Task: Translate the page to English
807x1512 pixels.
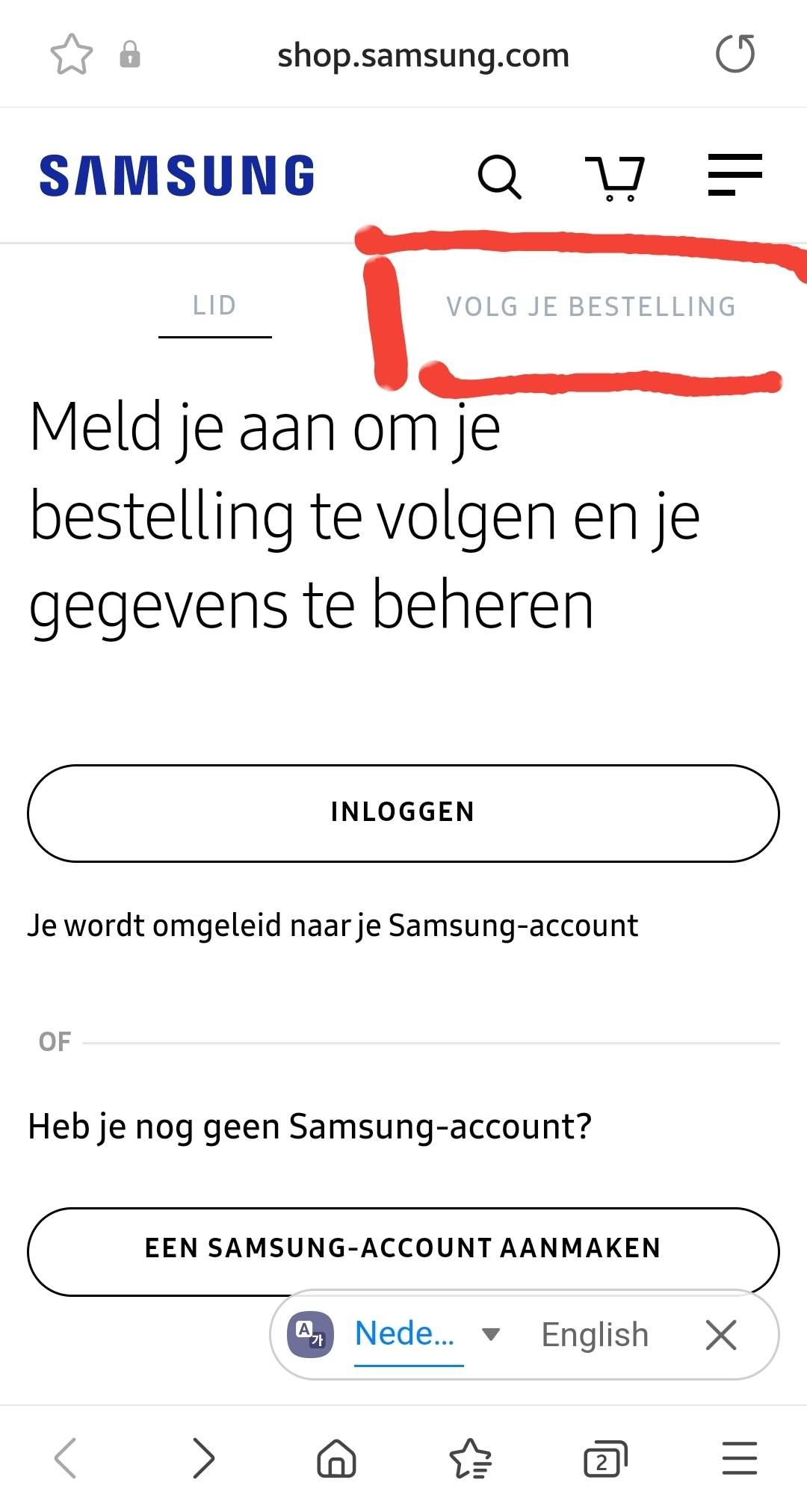Action: [x=595, y=1335]
